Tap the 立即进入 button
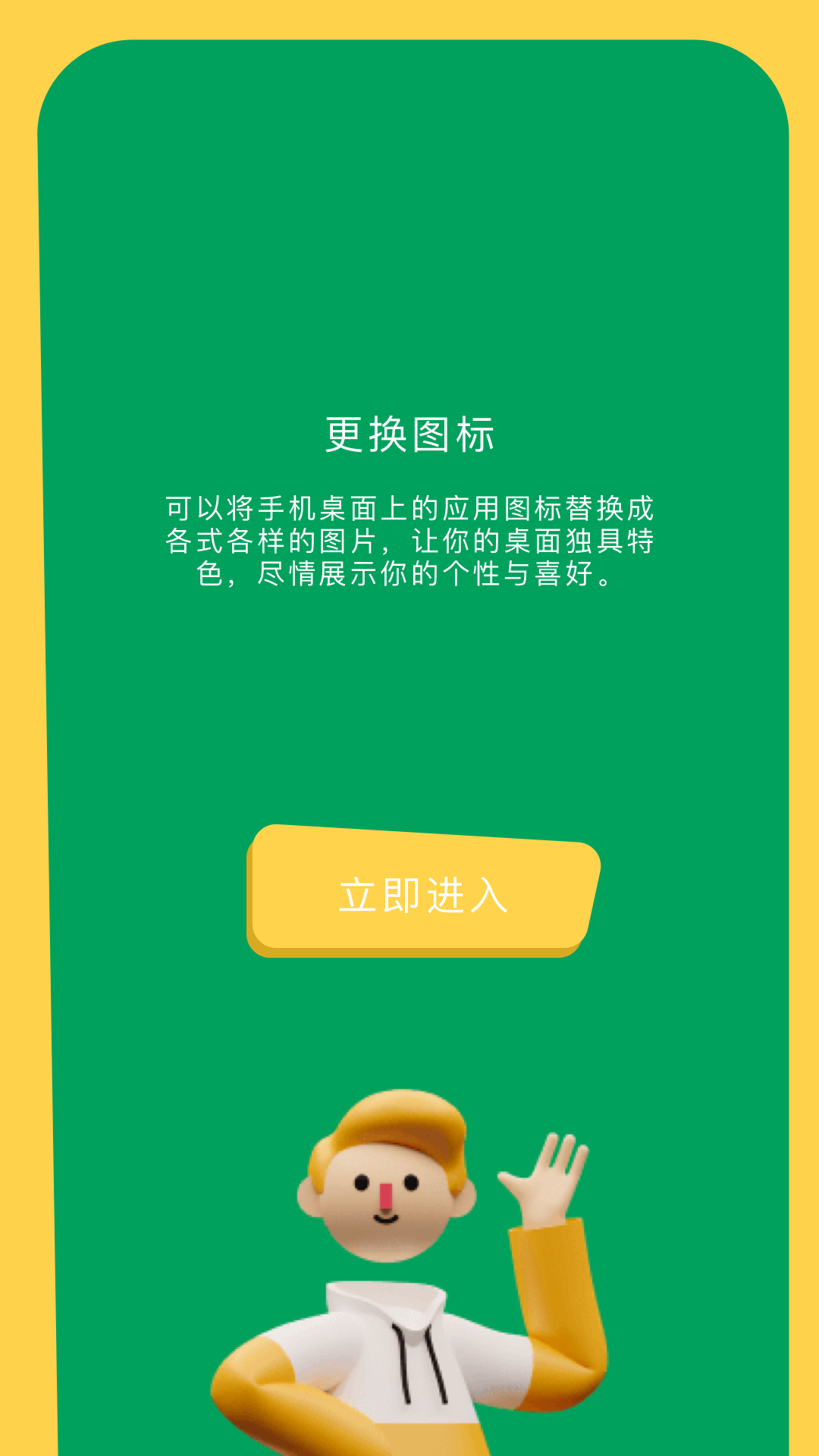This screenshot has height=1456, width=819. 423,892
